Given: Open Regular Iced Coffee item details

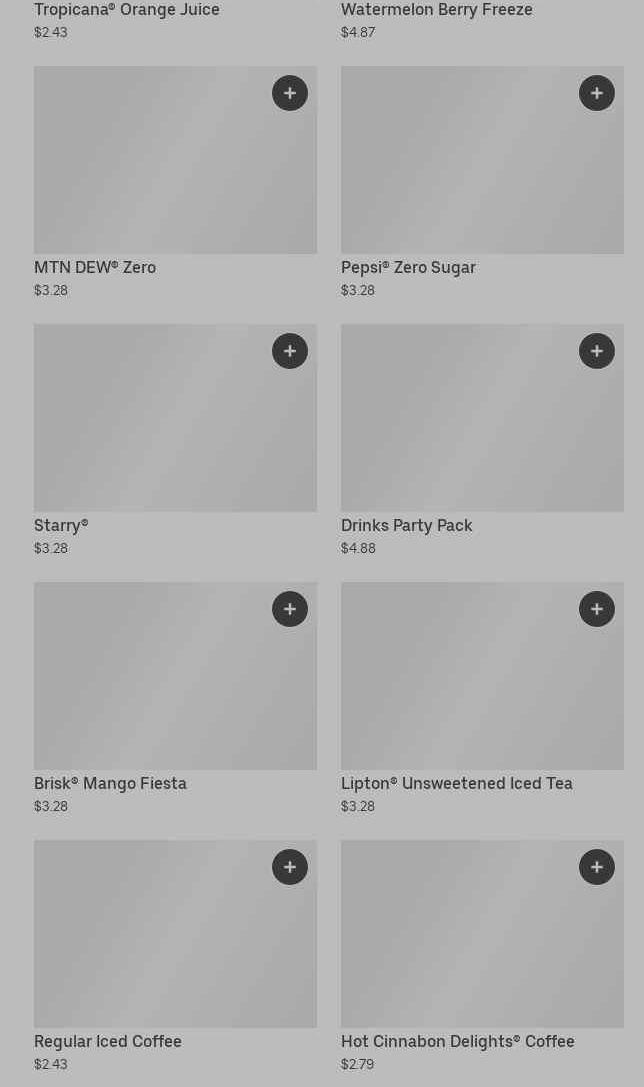Looking at the screenshot, I should click(150, 945).
